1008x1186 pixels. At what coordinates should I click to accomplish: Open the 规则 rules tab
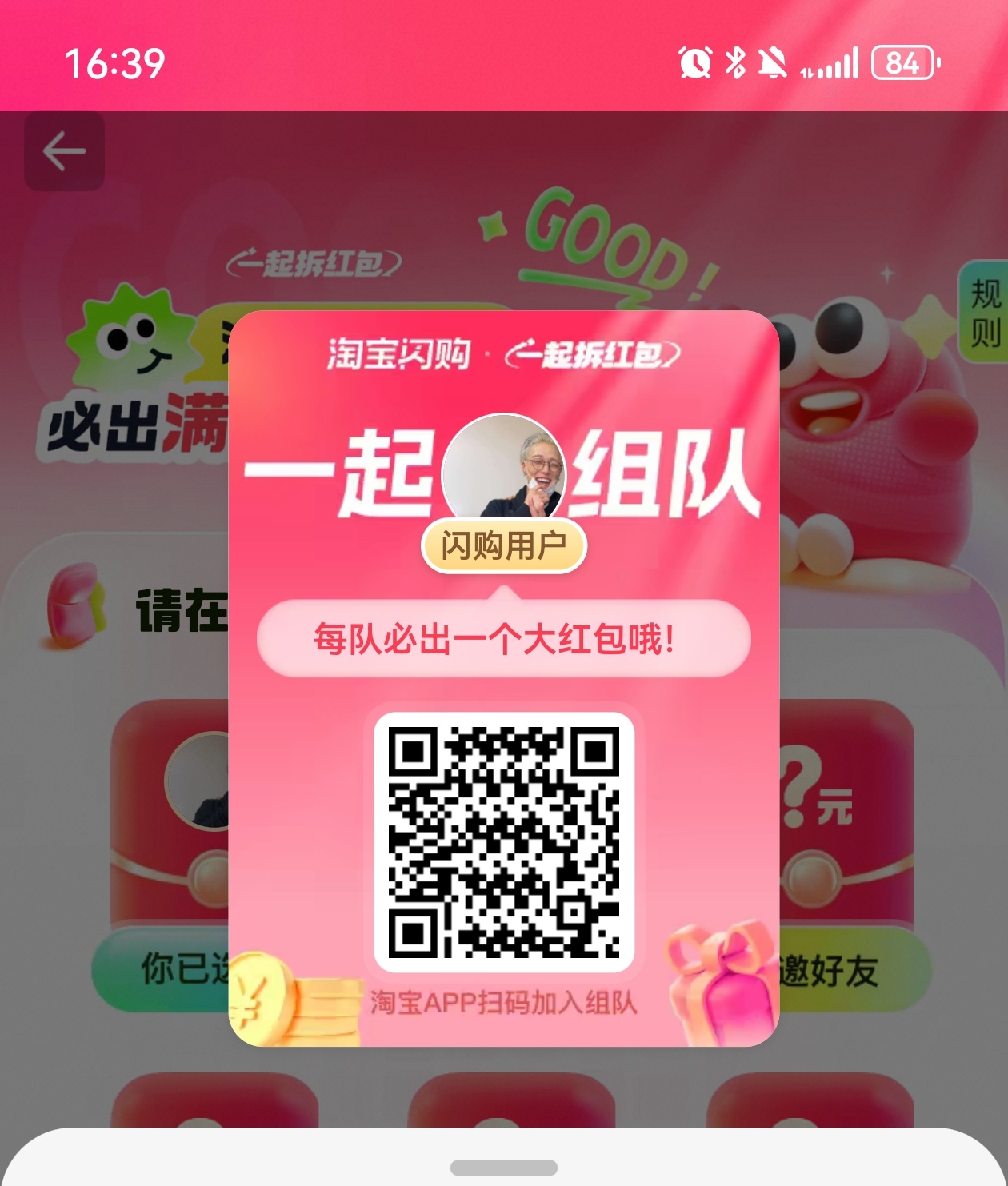985,312
